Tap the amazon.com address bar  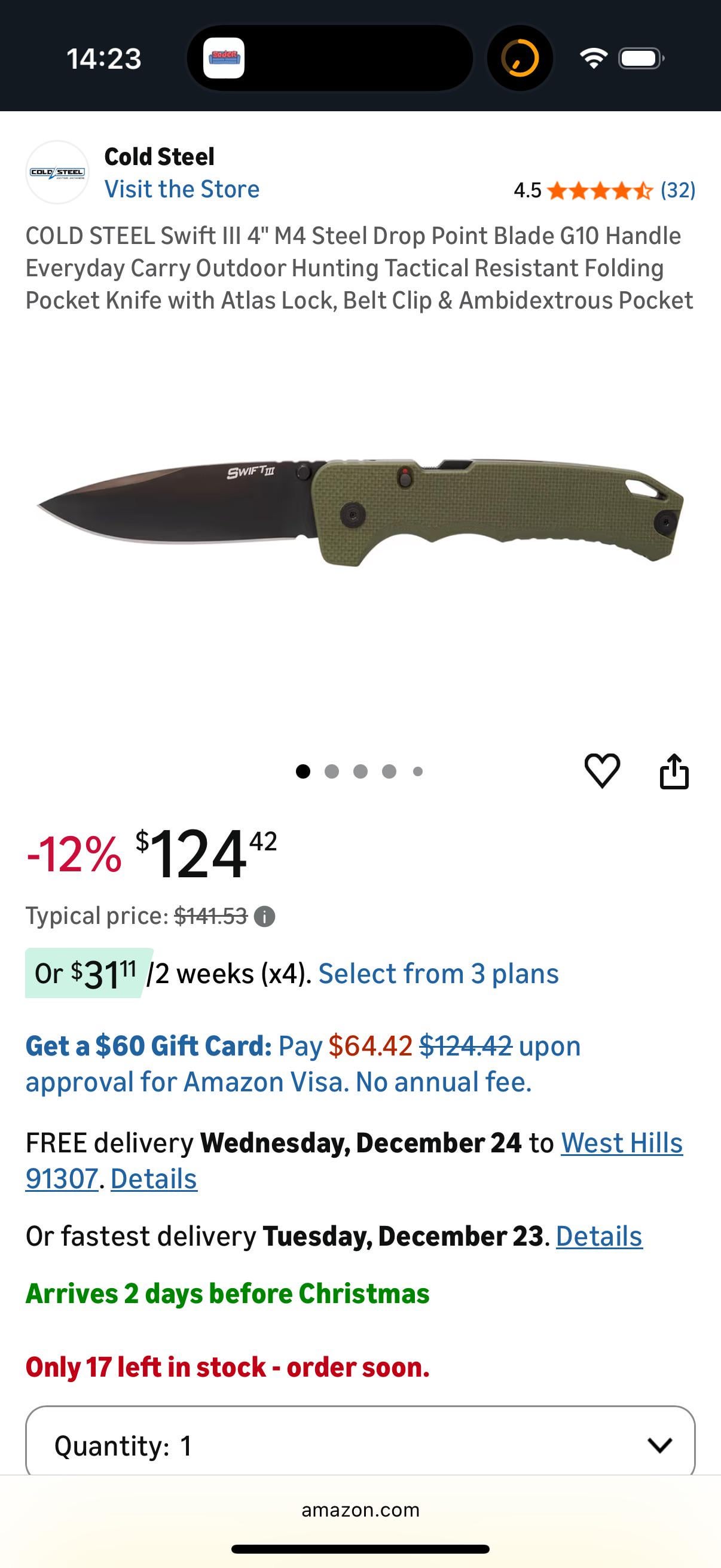pos(360,1510)
